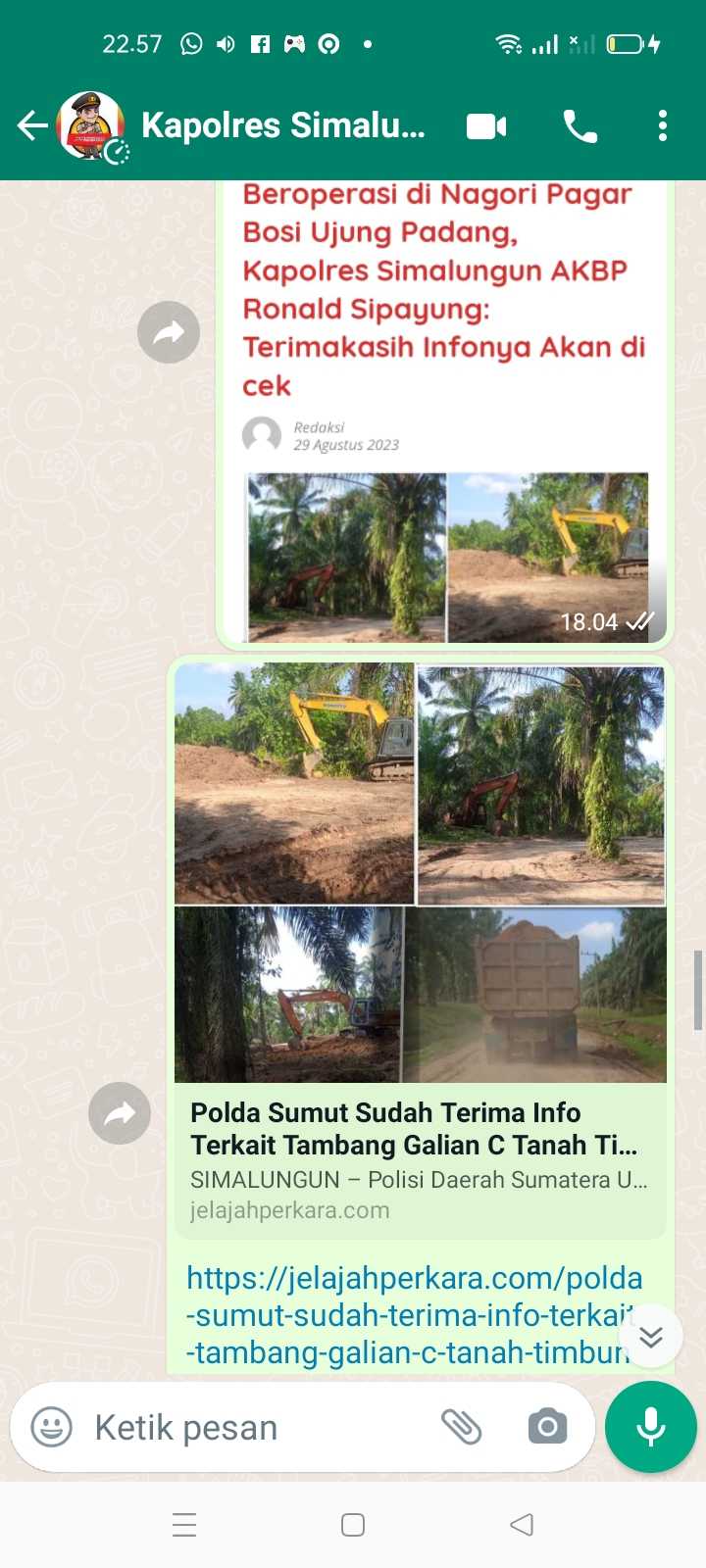
Task: Forward the Redaksi 29 Agustus 2023 article image
Action: (169, 332)
